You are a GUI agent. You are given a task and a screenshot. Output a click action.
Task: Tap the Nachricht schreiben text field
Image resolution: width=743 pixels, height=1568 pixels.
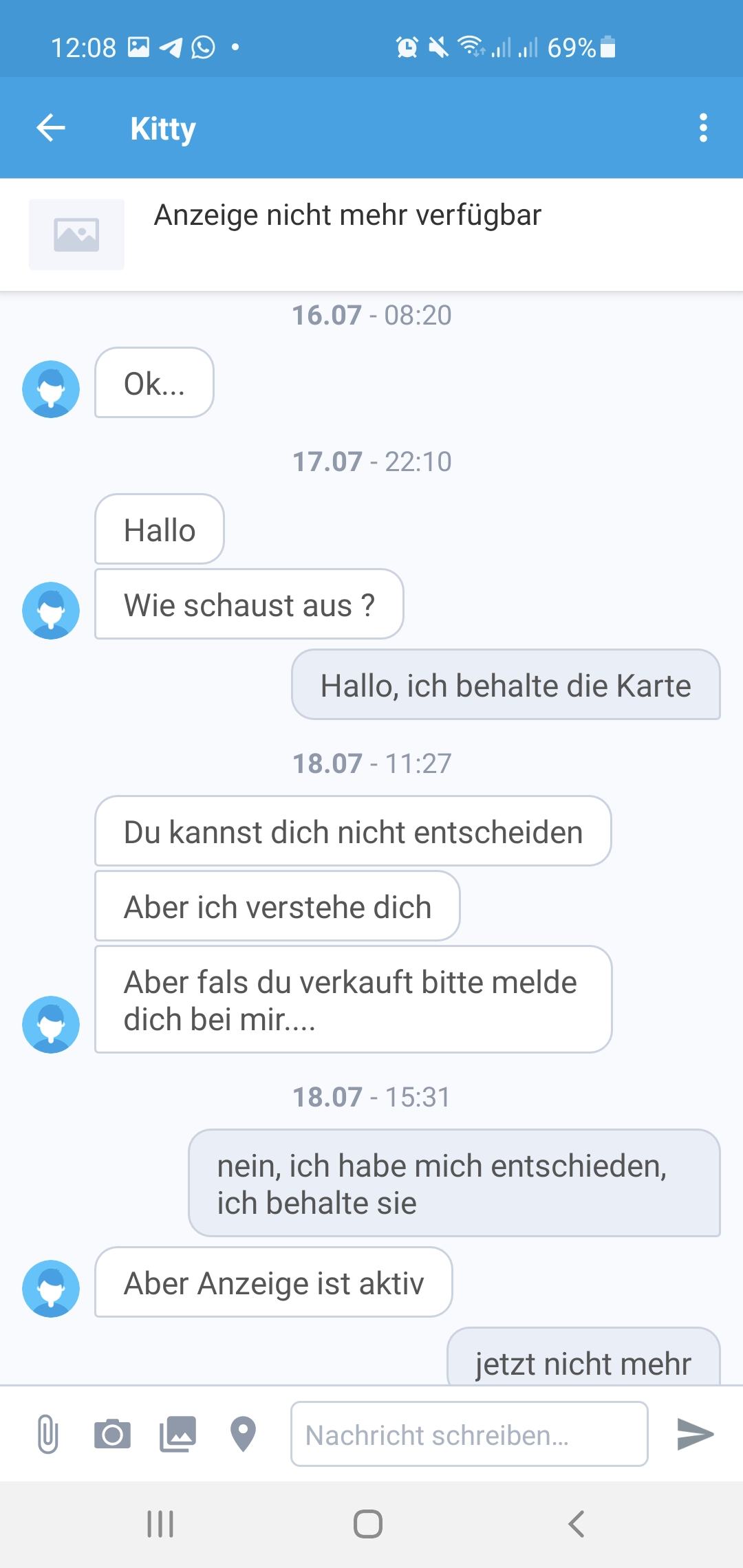coord(469,1434)
